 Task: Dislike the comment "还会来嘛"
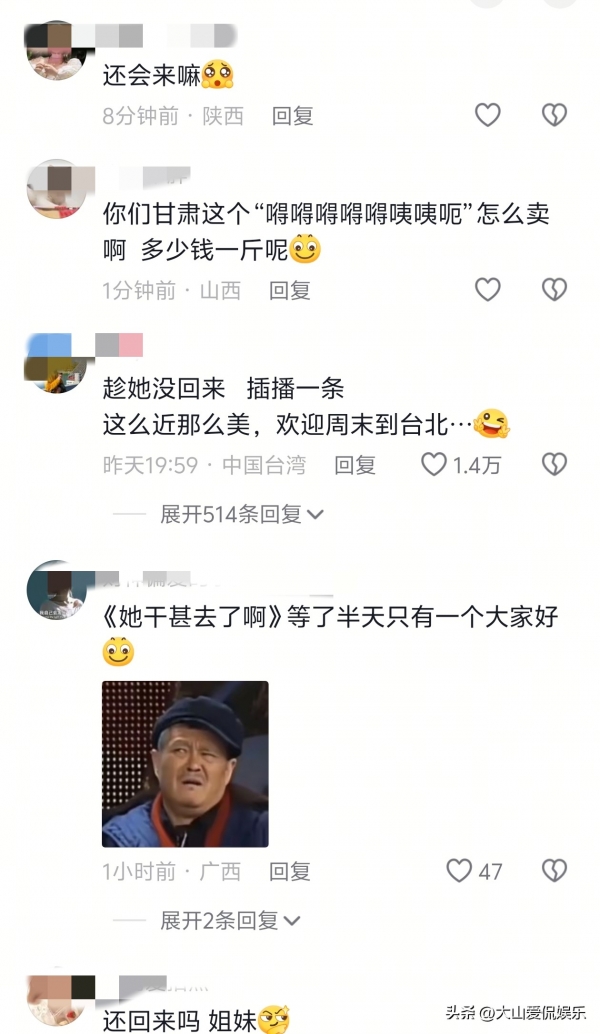[554, 115]
